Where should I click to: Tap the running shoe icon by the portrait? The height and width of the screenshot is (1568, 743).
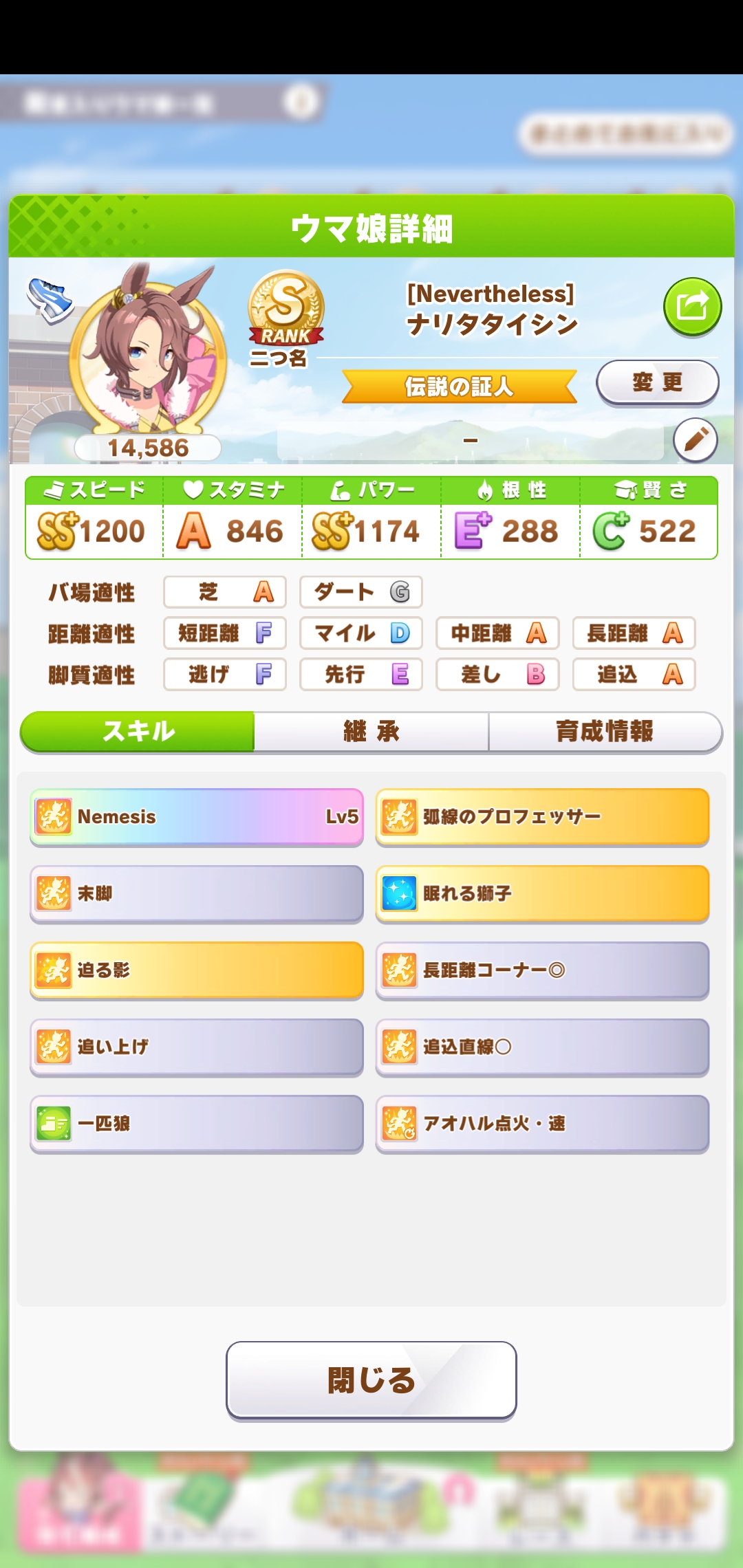pyautogui.click(x=50, y=300)
